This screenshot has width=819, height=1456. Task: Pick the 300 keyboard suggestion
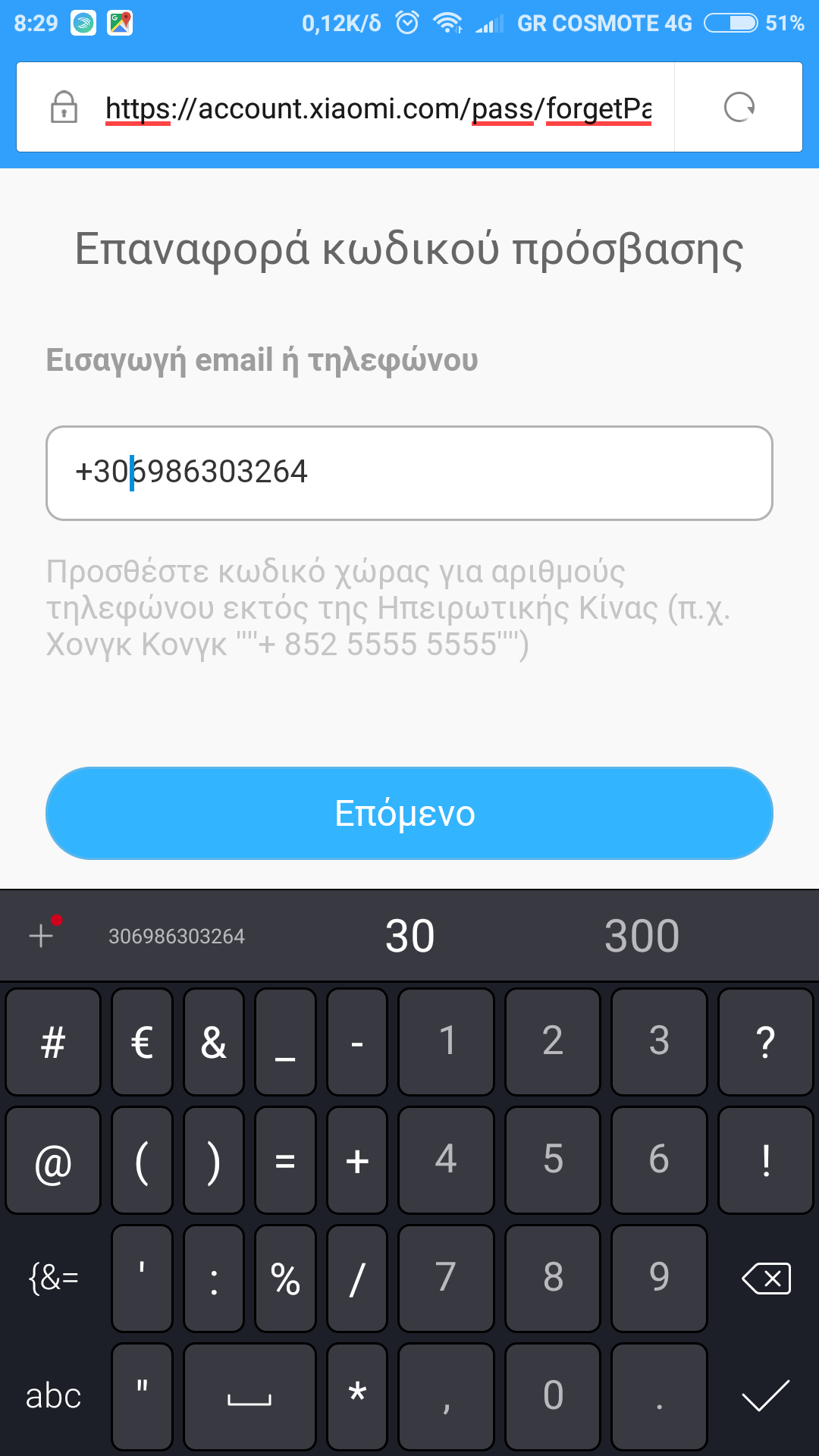click(x=642, y=936)
